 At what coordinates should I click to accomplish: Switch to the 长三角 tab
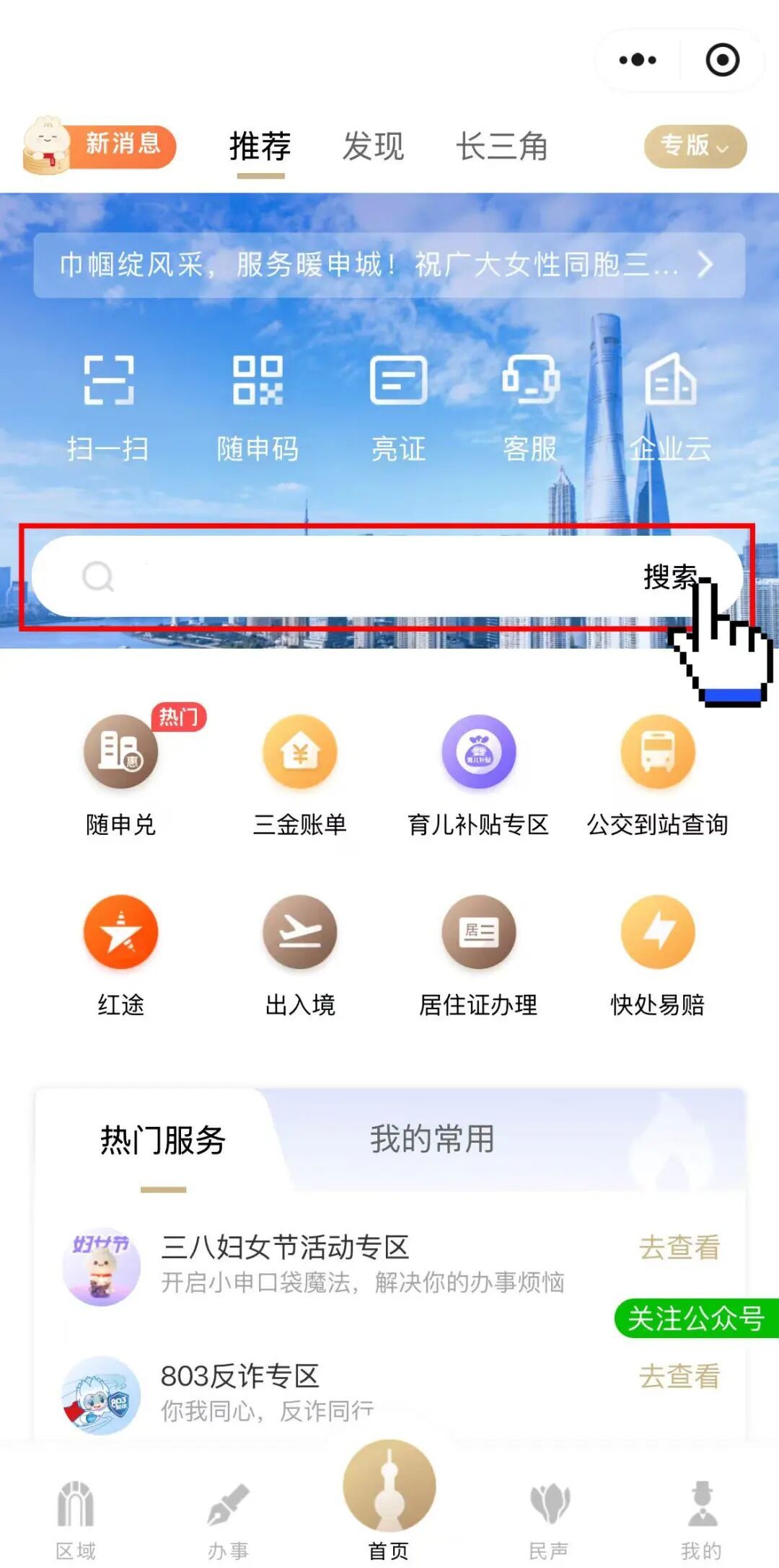[502, 146]
